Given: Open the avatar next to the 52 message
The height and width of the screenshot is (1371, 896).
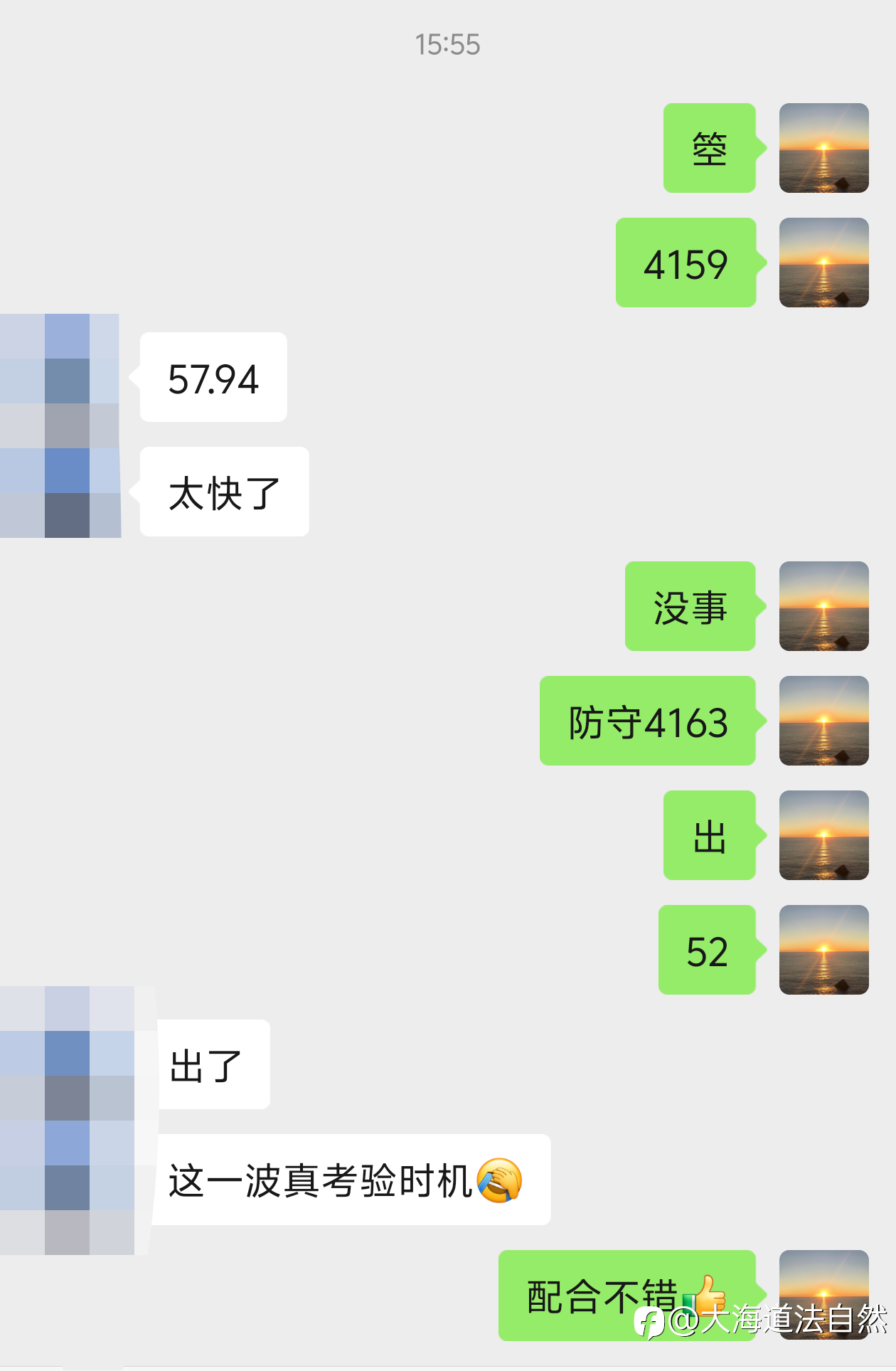Looking at the screenshot, I should pos(823,950).
